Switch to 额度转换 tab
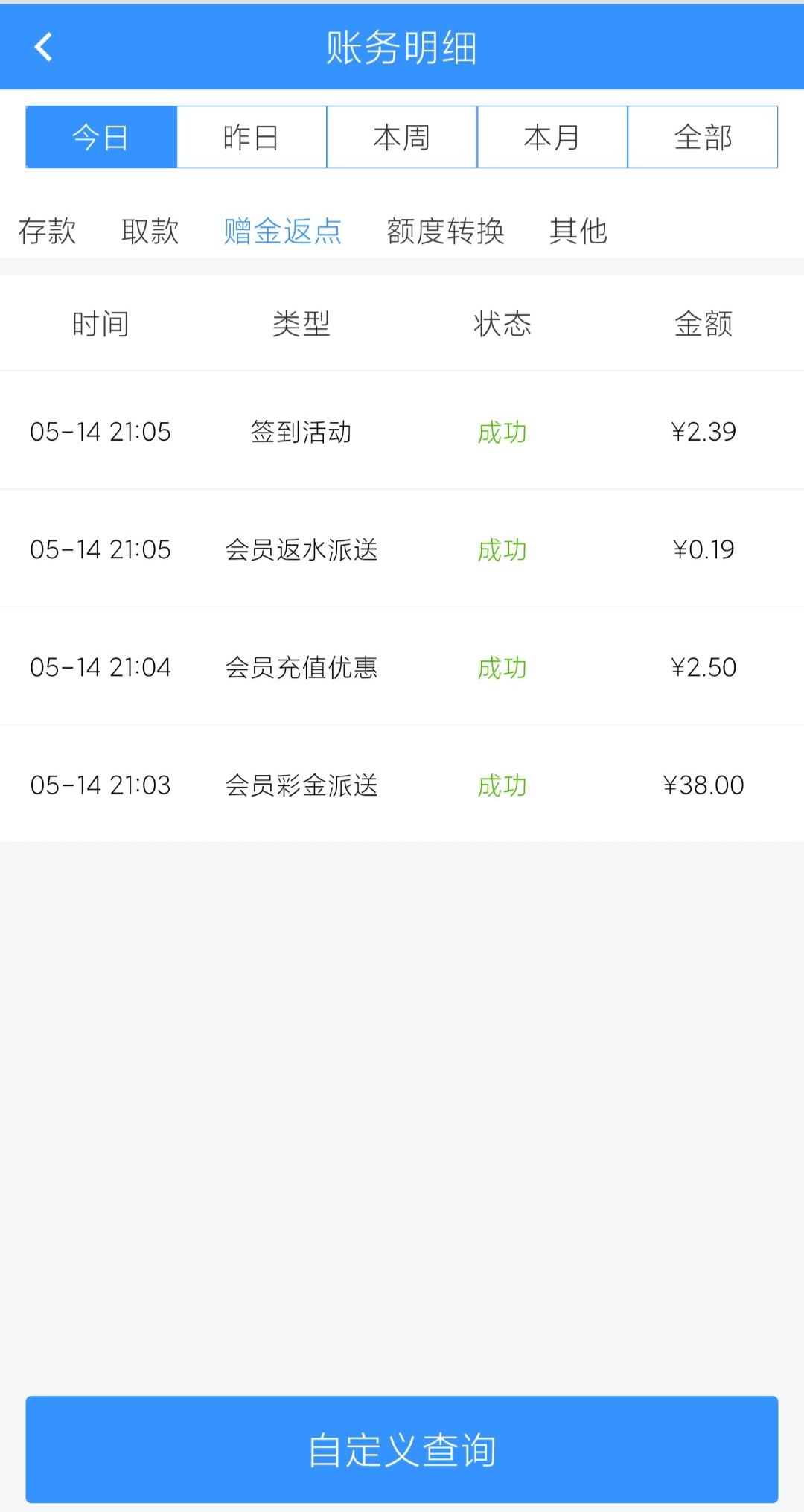 pos(445,231)
